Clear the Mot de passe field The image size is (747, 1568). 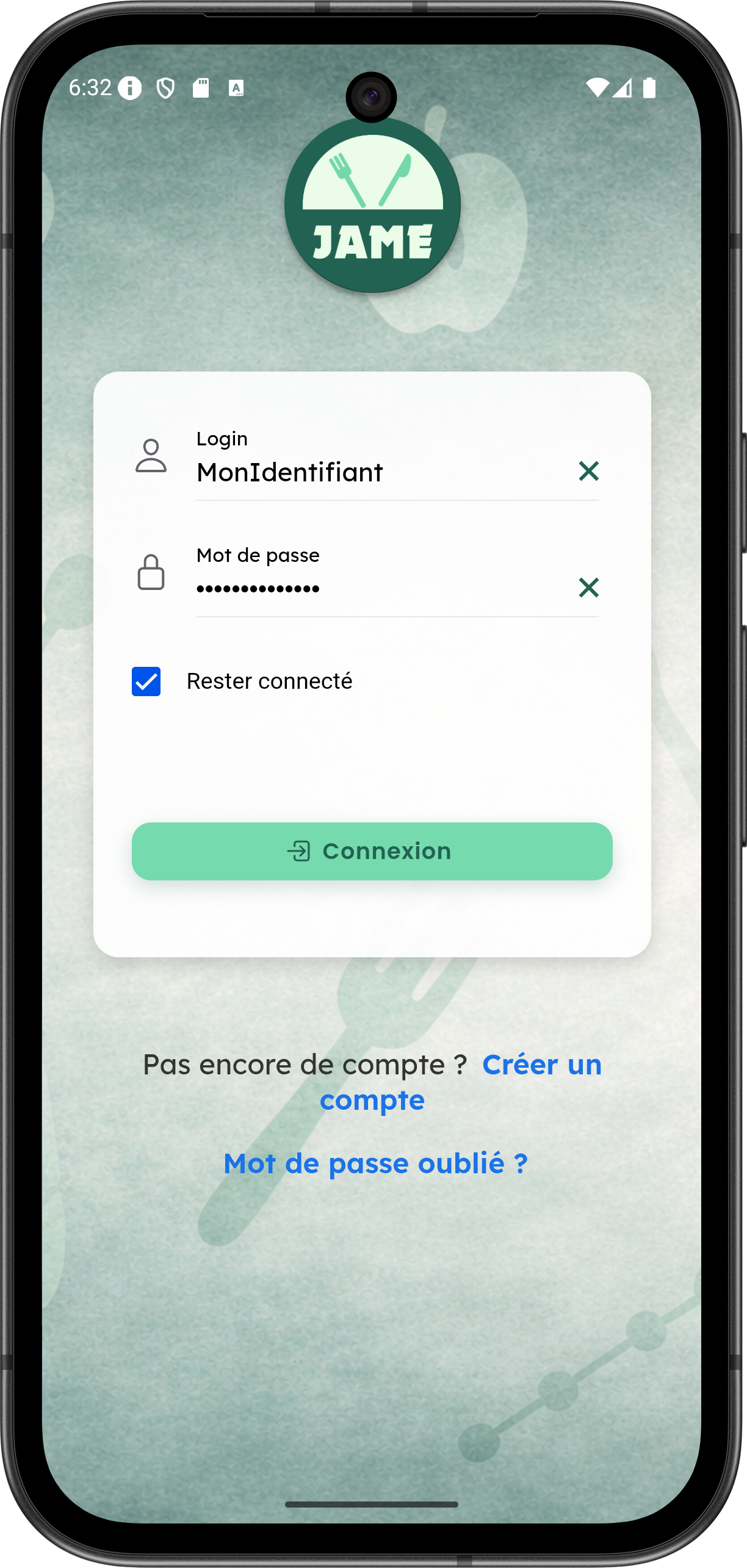pyautogui.click(x=588, y=588)
